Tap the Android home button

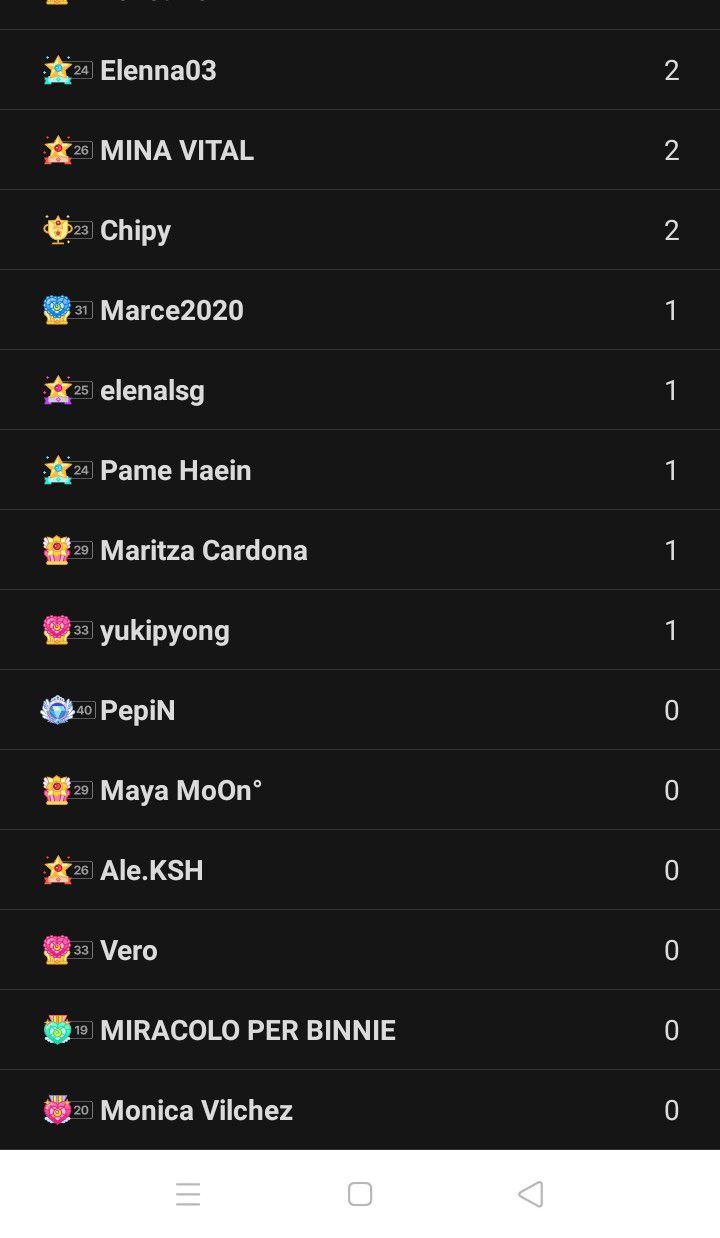pos(360,1194)
